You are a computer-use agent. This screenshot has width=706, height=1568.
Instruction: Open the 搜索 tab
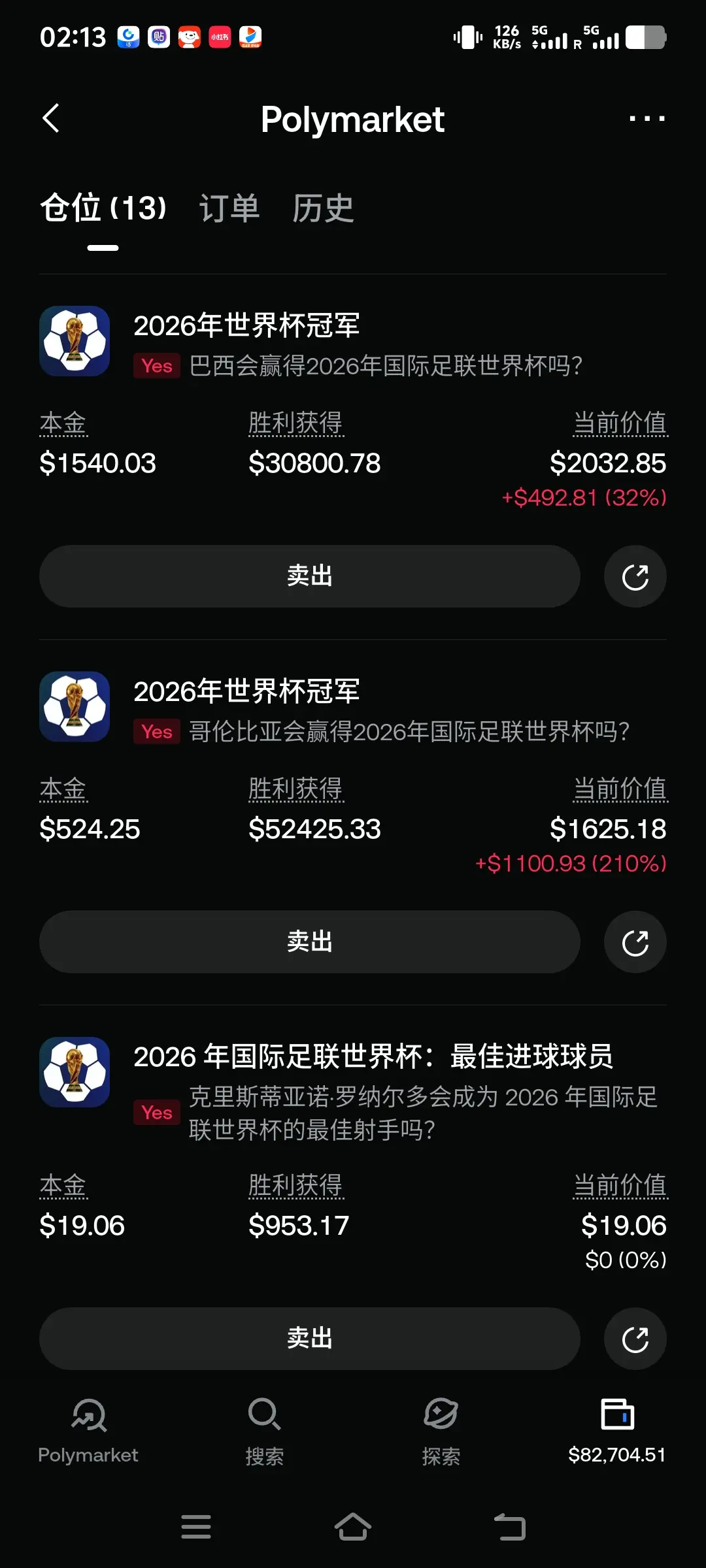point(264,1431)
